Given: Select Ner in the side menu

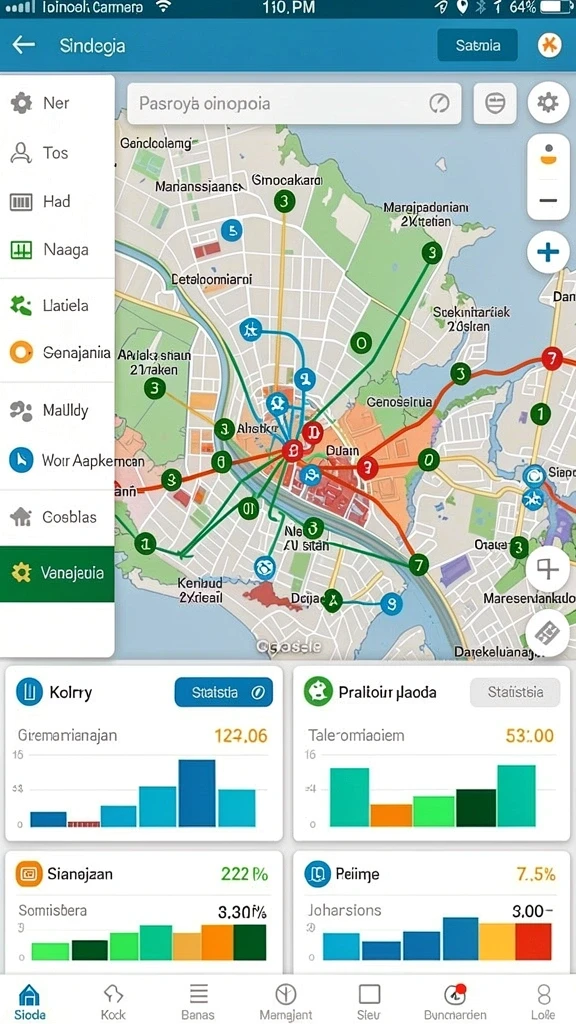Looking at the screenshot, I should coord(57,103).
